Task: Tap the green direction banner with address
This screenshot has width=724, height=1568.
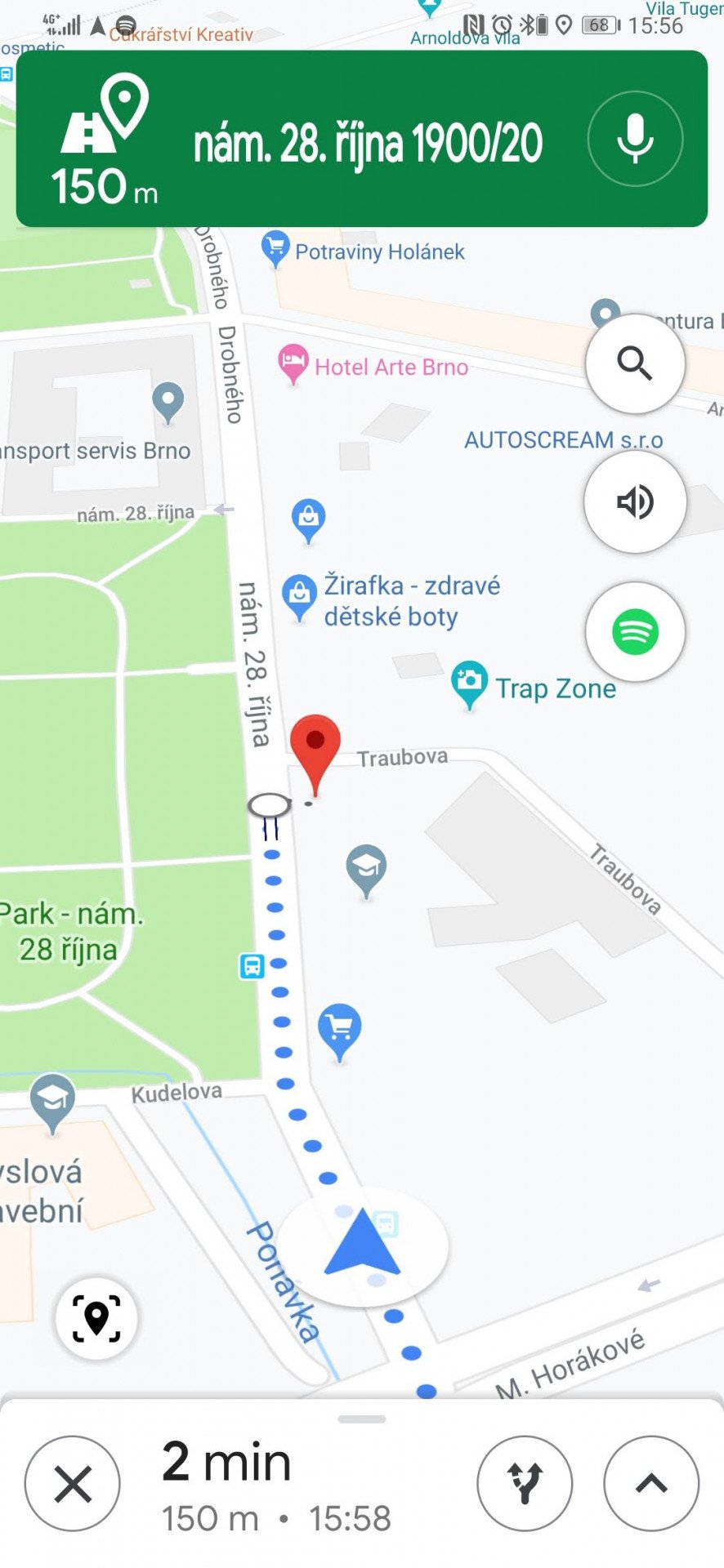Action: [362, 139]
